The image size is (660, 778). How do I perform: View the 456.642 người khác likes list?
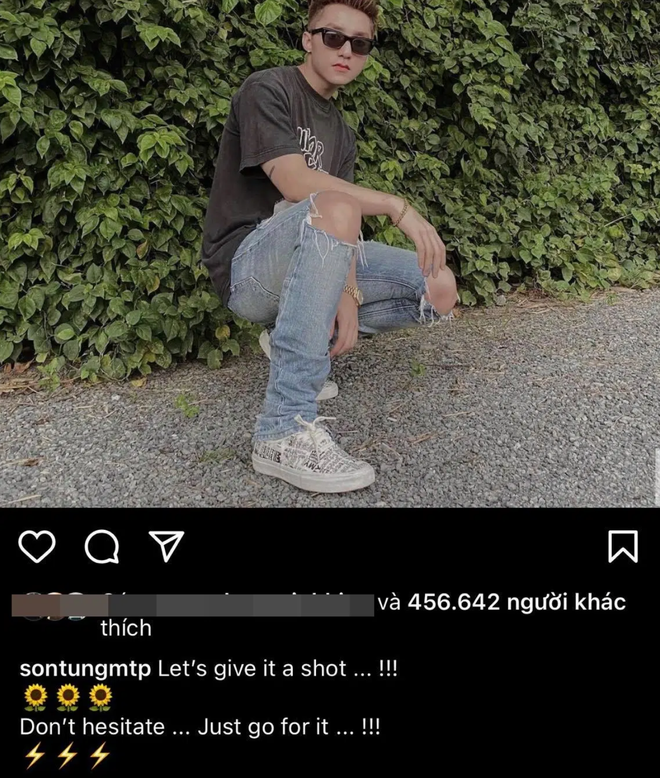515,602
